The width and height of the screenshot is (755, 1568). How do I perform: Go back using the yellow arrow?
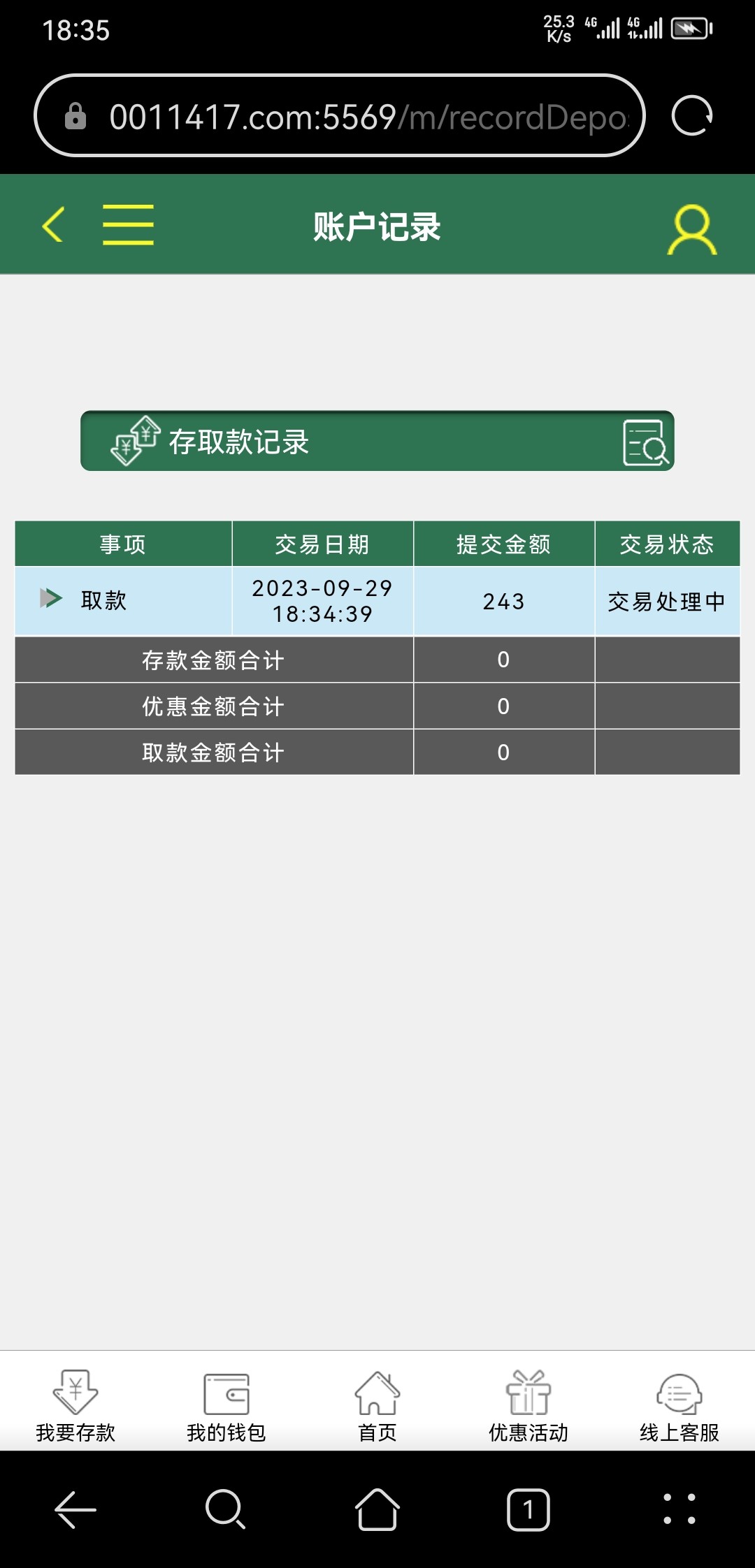point(53,225)
